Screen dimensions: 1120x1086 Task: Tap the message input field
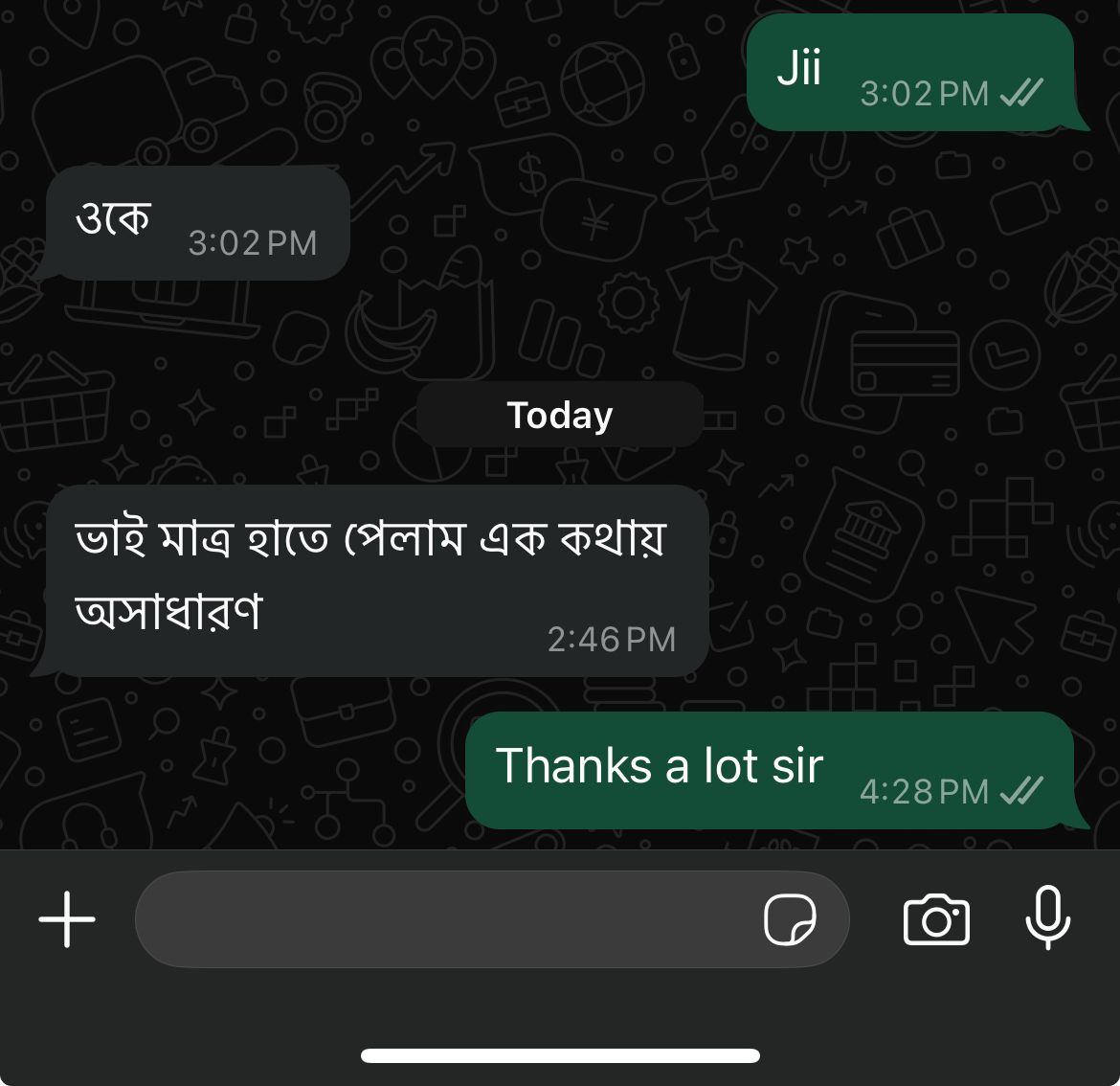pyautogui.click(x=440, y=919)
